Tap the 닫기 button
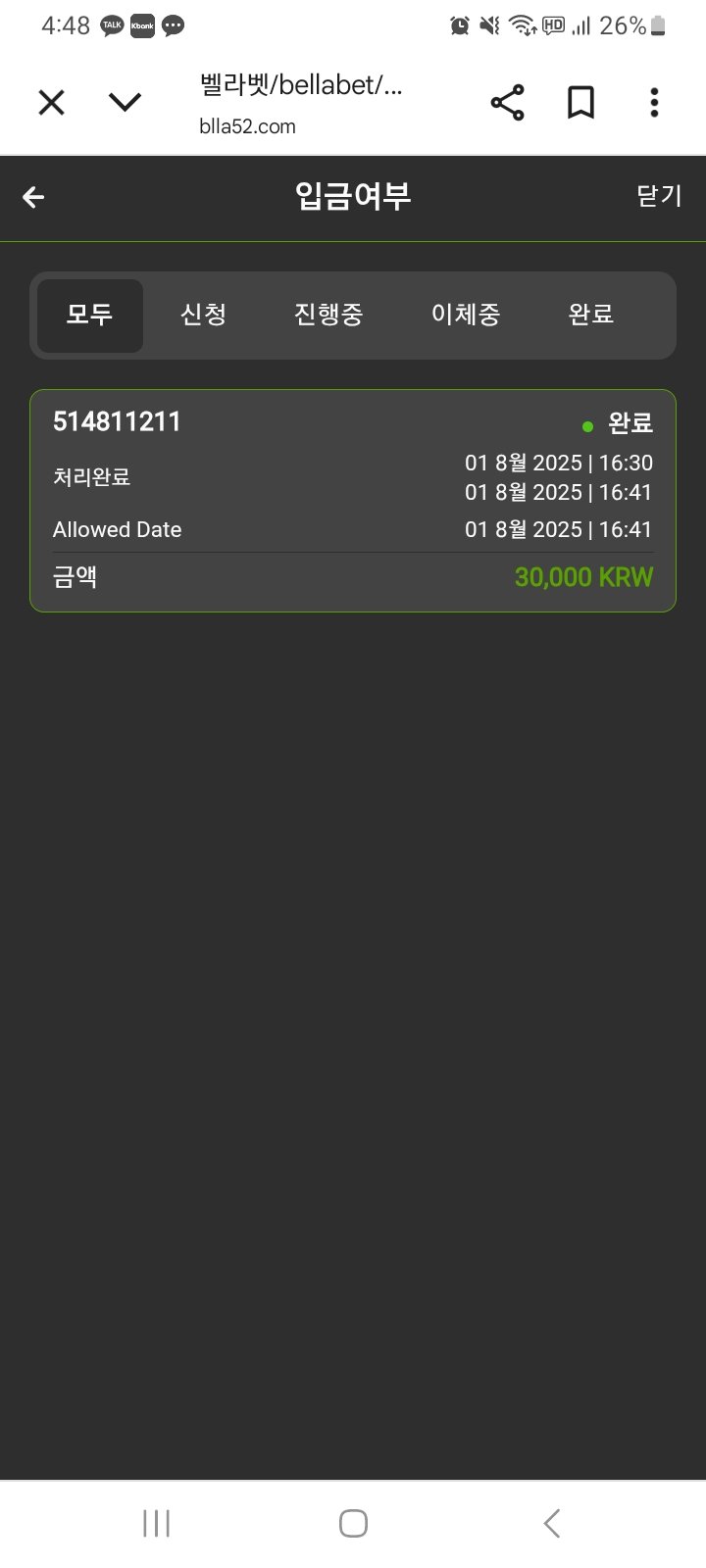 pyautogui.click(x=659, y=196)
